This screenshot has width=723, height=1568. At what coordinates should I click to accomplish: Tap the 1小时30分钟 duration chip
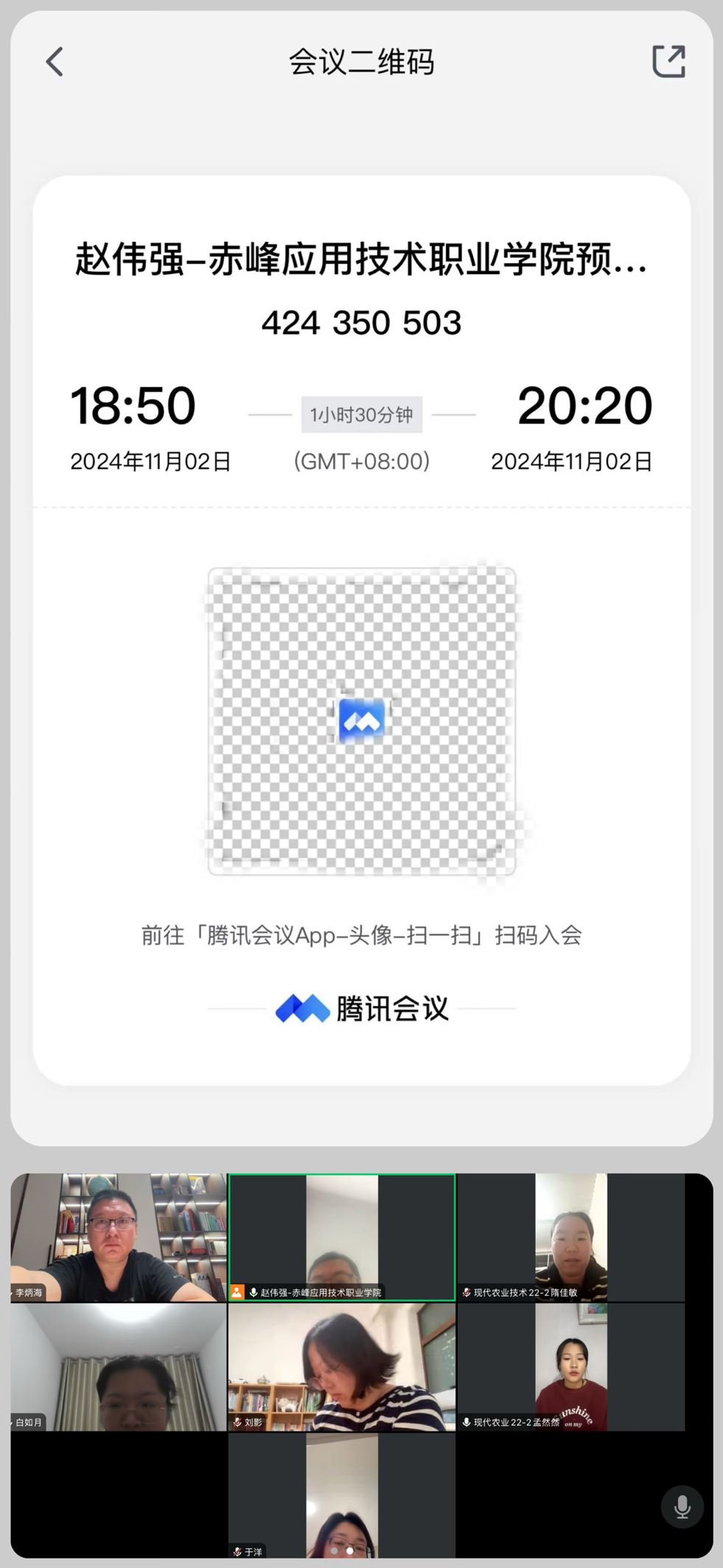[362, 414]
